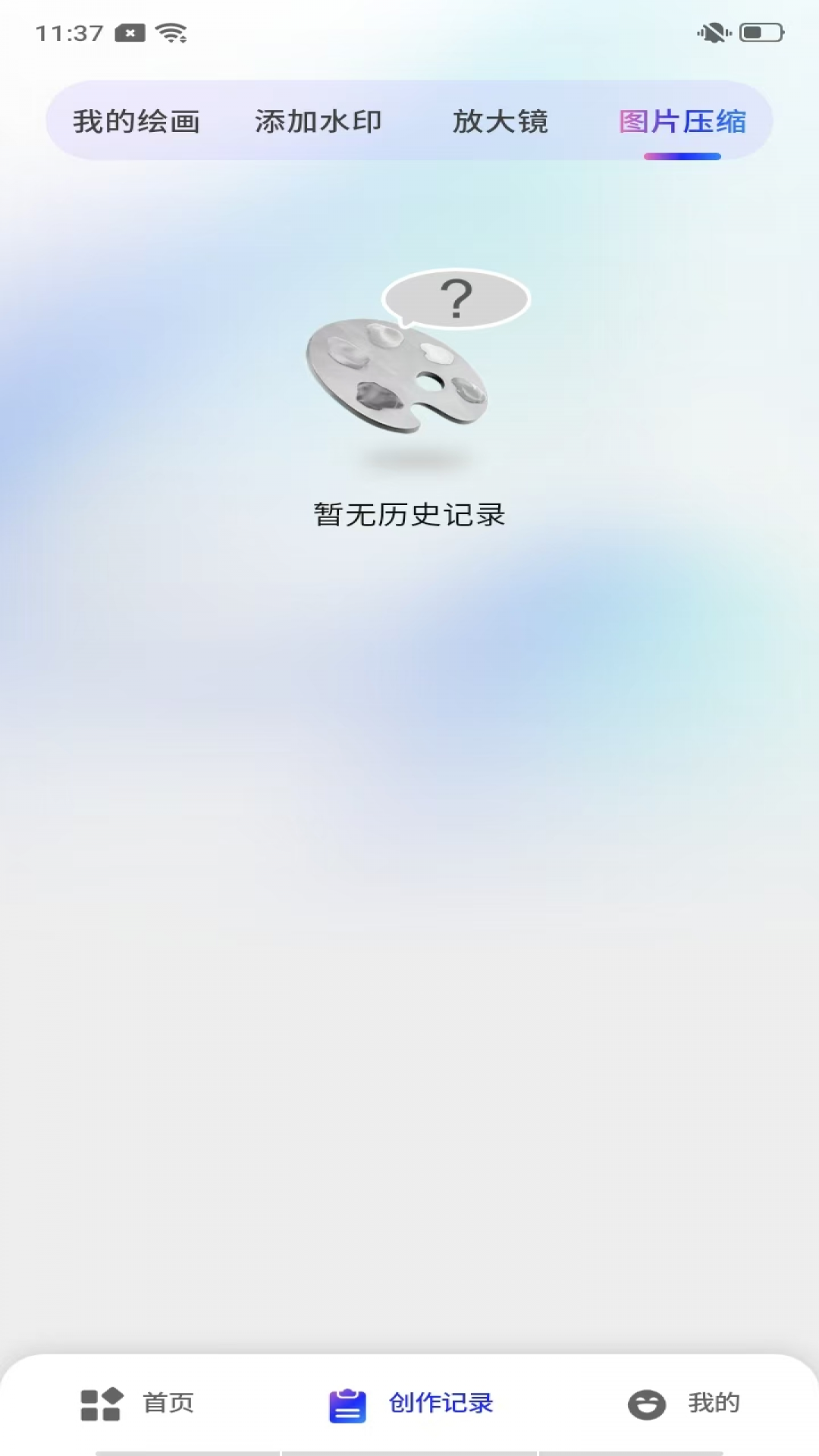Tap the 我的 smiley face icon

(648, 1404)
